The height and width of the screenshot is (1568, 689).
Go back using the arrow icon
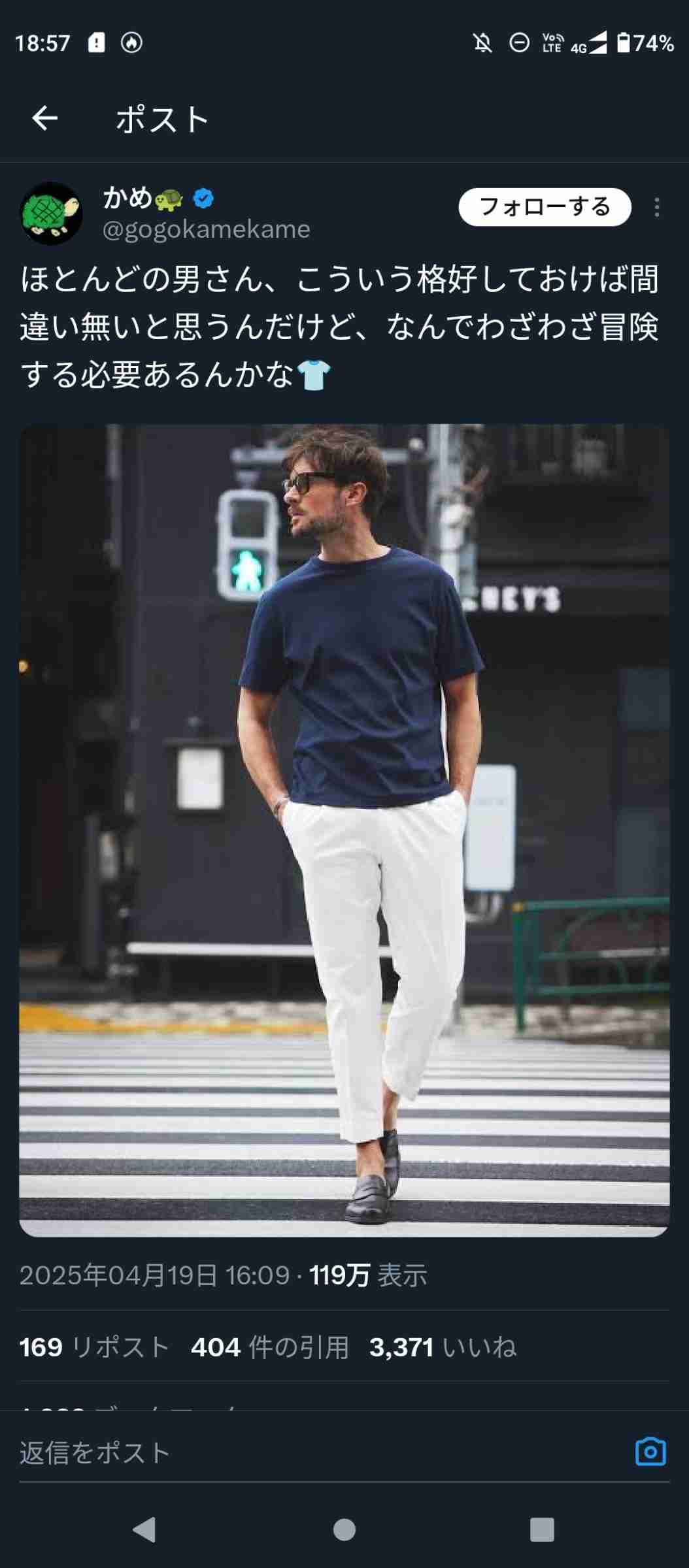pyautogui.click(x=44, y=118)
